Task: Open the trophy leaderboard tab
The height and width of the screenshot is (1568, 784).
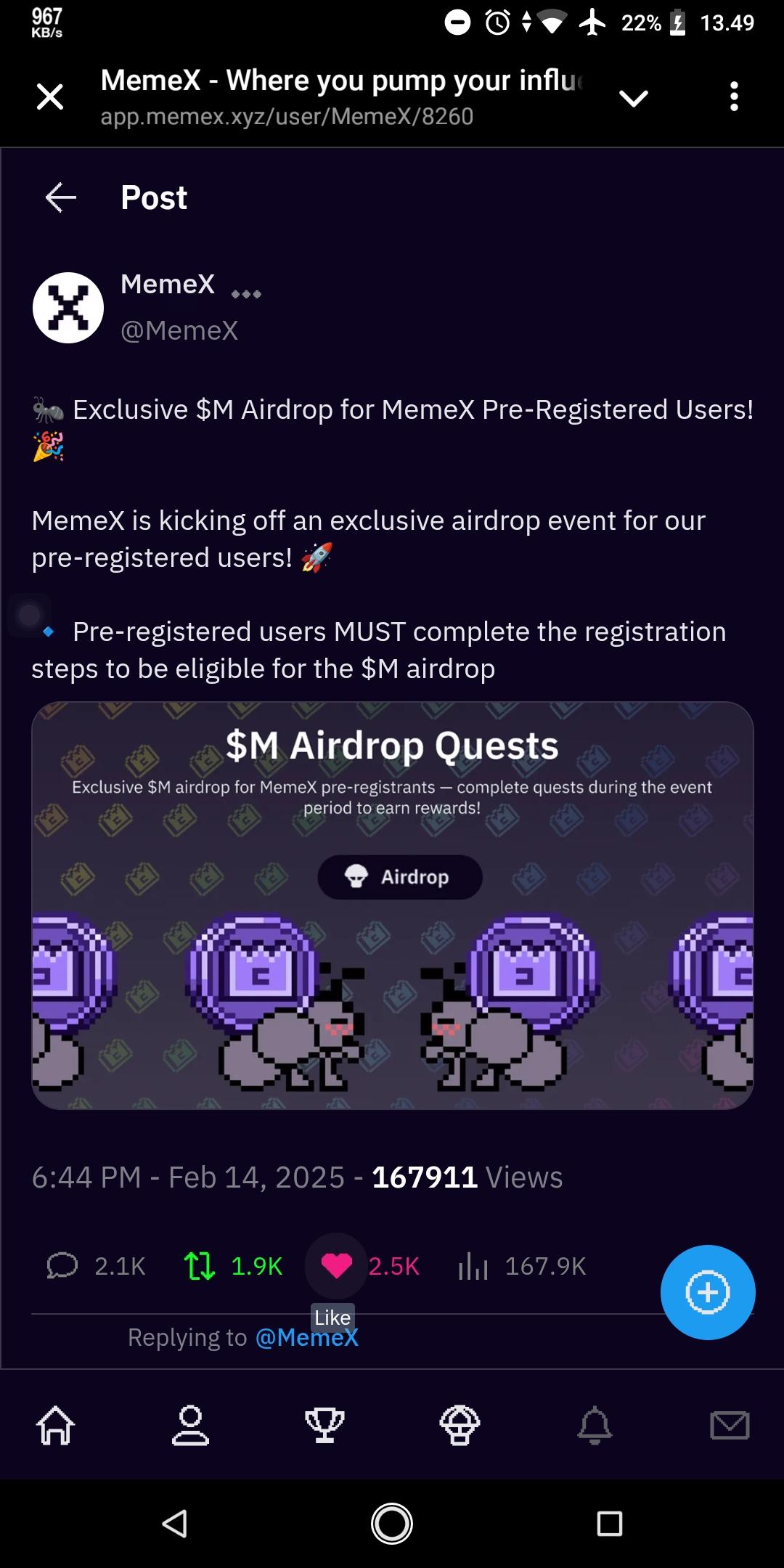Action: tap(324, 1424)
